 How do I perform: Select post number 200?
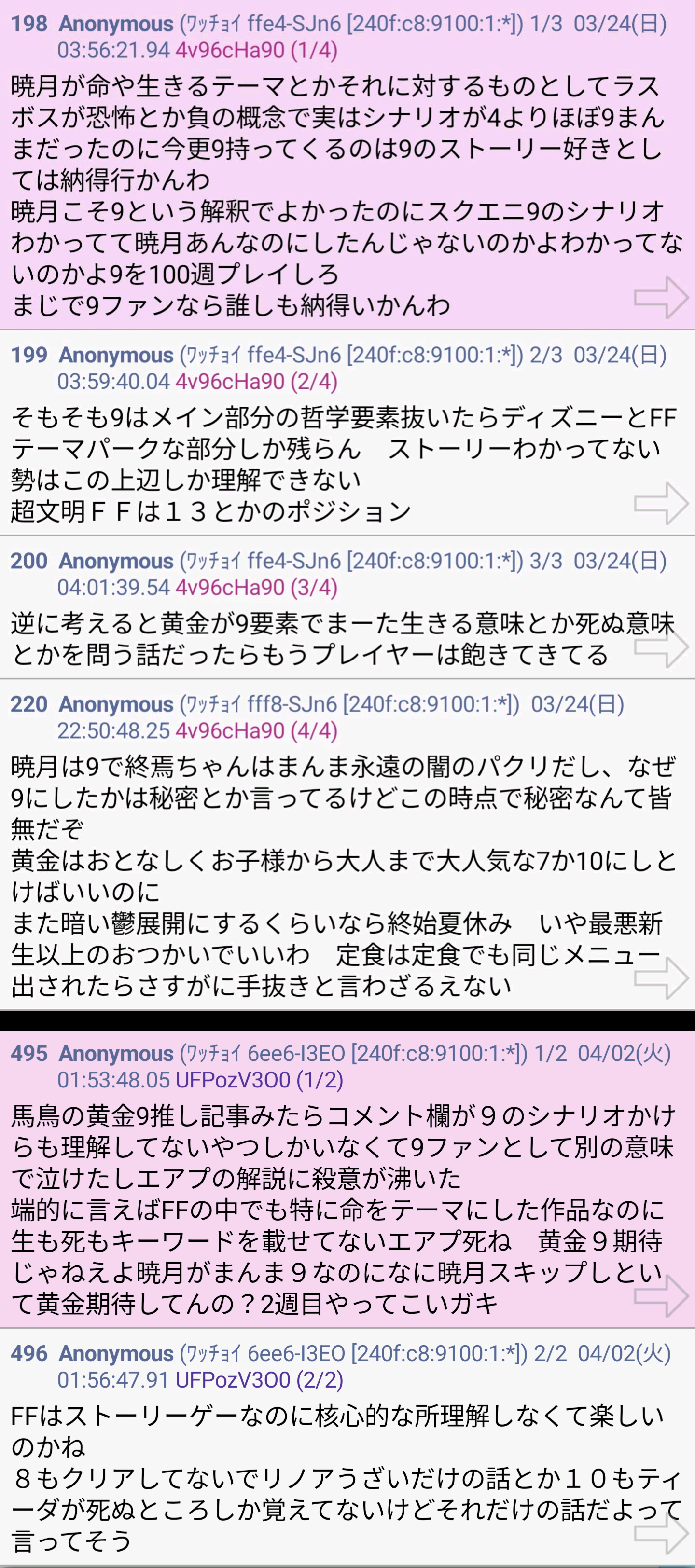pyautogui.click(x=28, y=561)
